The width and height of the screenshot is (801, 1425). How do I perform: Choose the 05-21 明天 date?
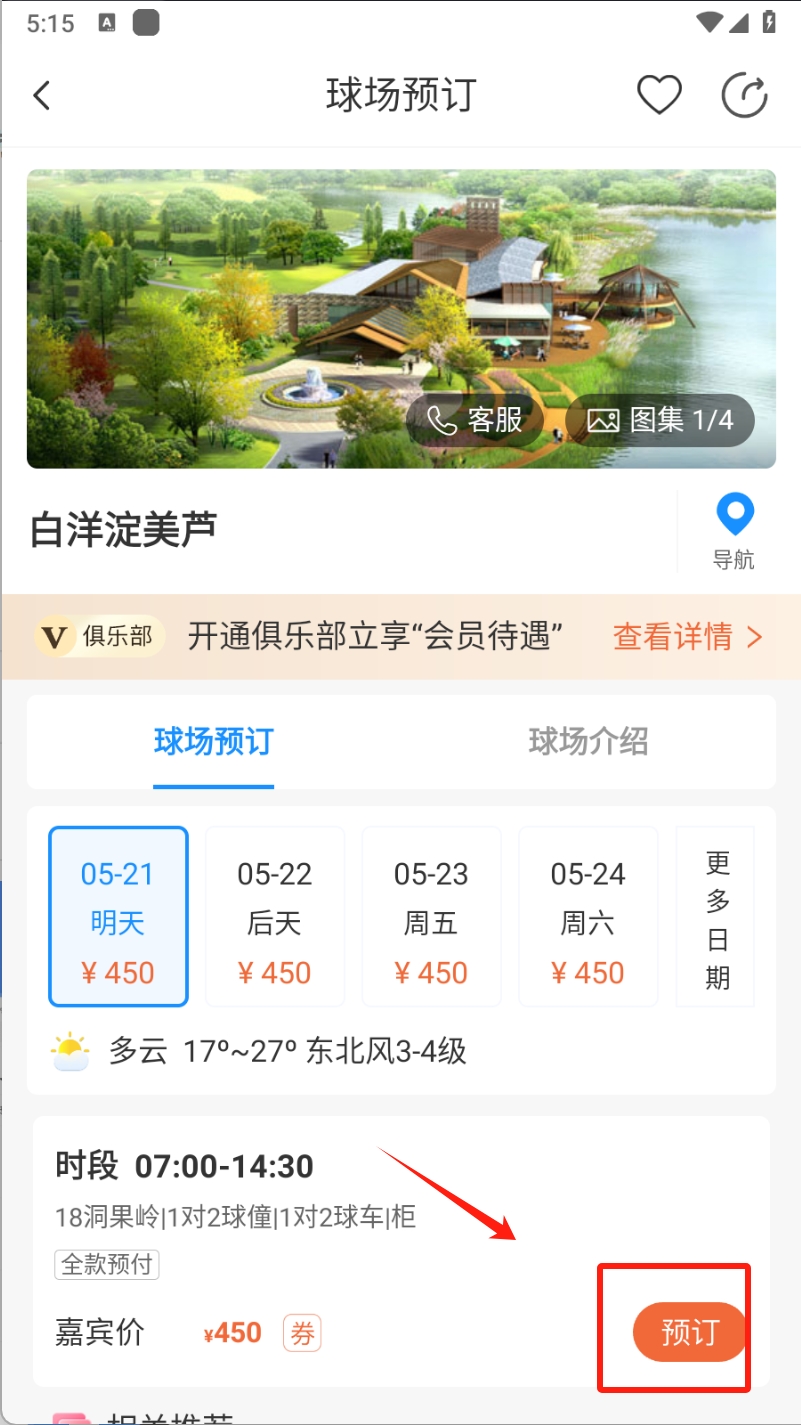tap(118, 916)
